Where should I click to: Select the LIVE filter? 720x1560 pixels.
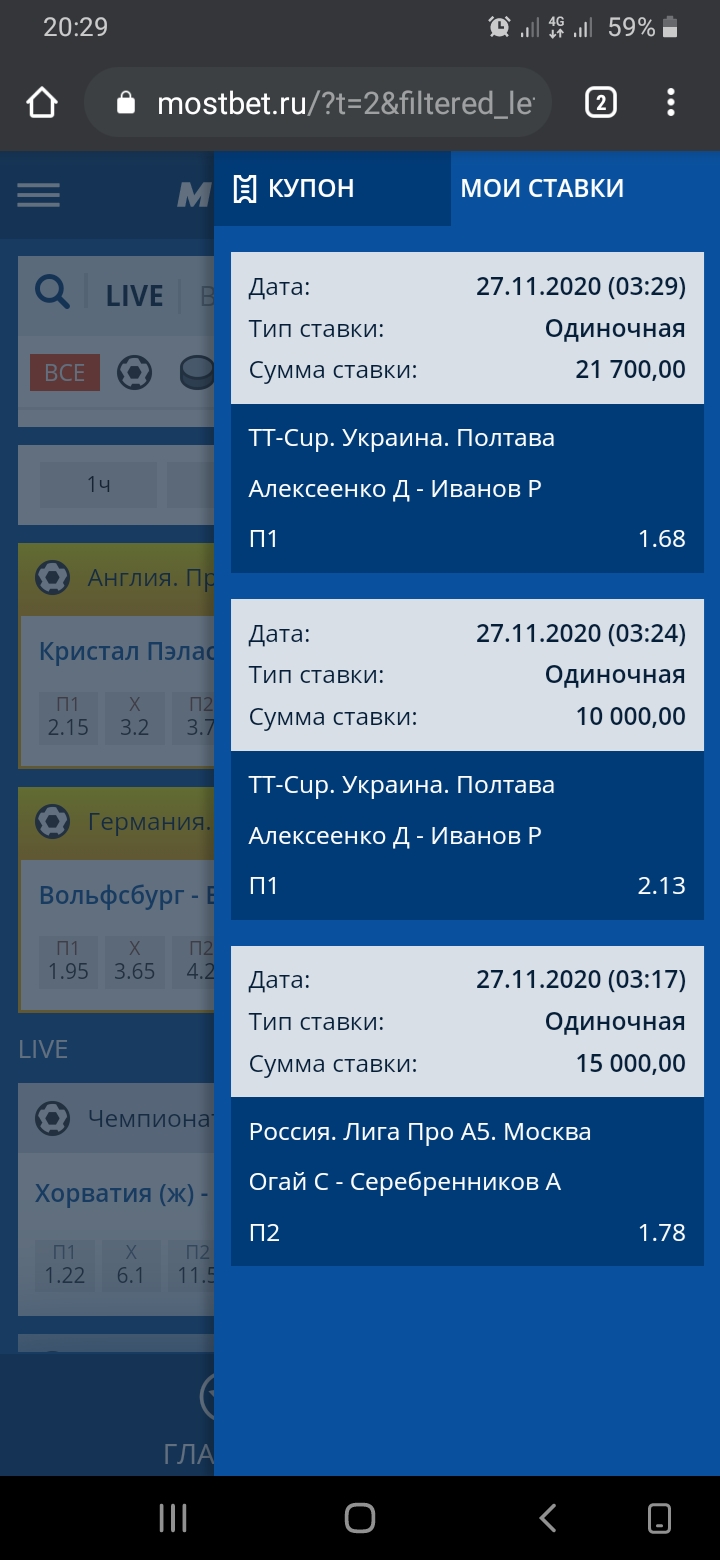pos(134,295)
